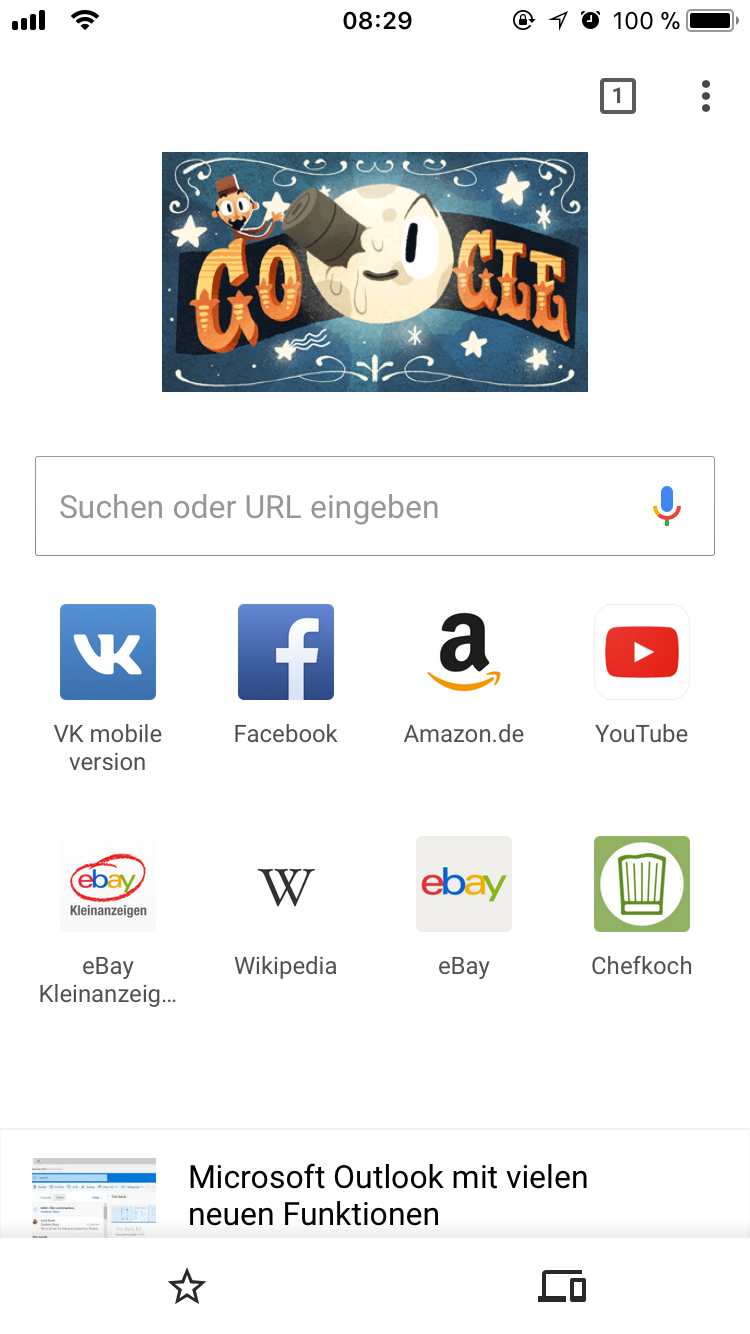Read the Microsoft Outlook article

coord(388,1194)
